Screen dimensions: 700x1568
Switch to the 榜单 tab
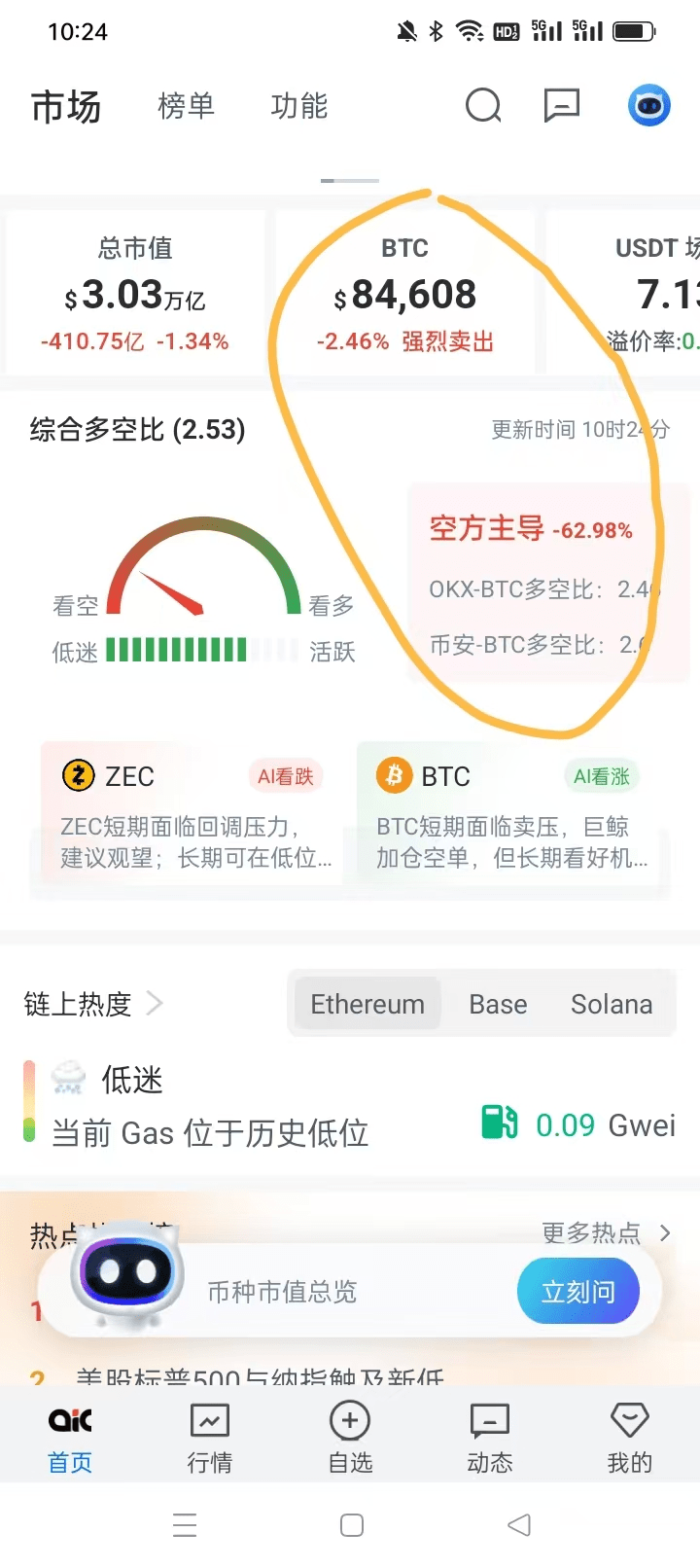pyautogui.click(x=186, y=105)
